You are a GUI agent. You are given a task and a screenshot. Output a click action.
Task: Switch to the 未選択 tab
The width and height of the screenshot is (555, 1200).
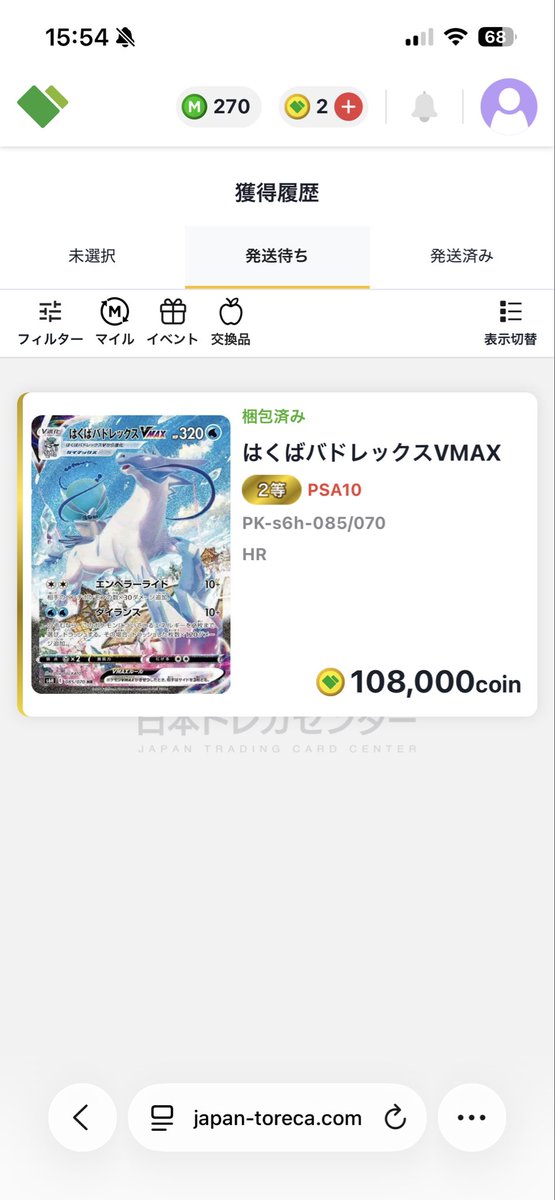click(92, 256)
